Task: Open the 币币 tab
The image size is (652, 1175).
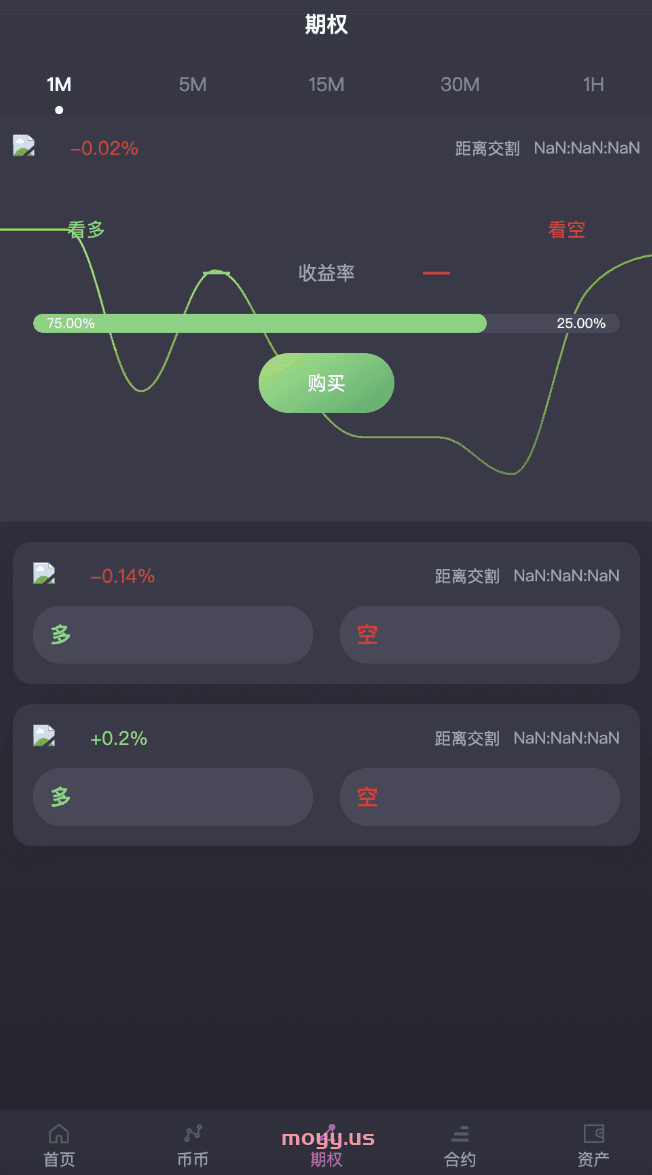Action: 193,1145
